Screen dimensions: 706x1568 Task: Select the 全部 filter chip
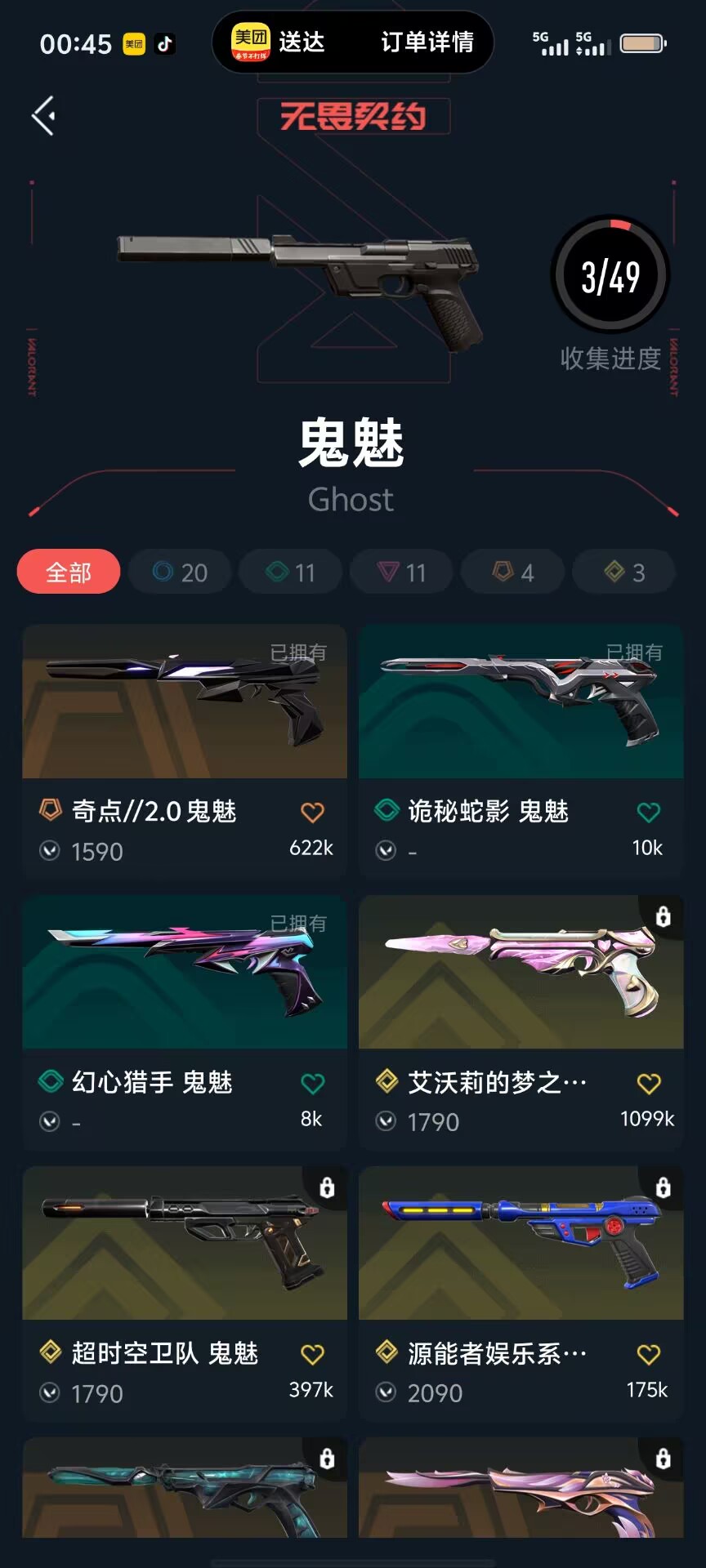pos(69,572)
